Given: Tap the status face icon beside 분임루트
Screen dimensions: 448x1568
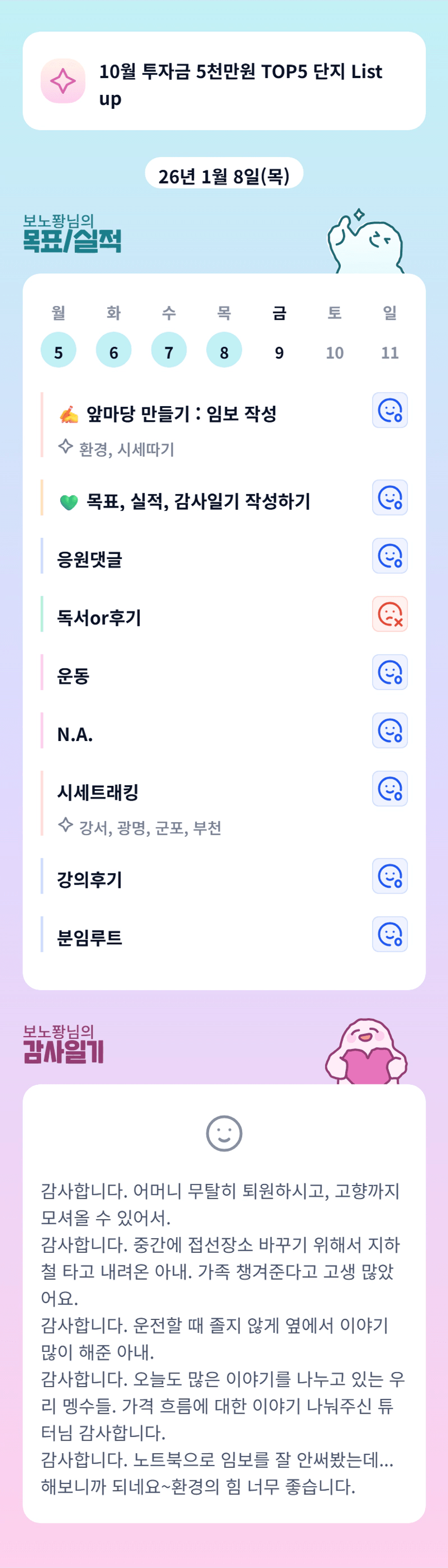Looking at the screenshot, I should pyautogui.click(x=389, y=934).
